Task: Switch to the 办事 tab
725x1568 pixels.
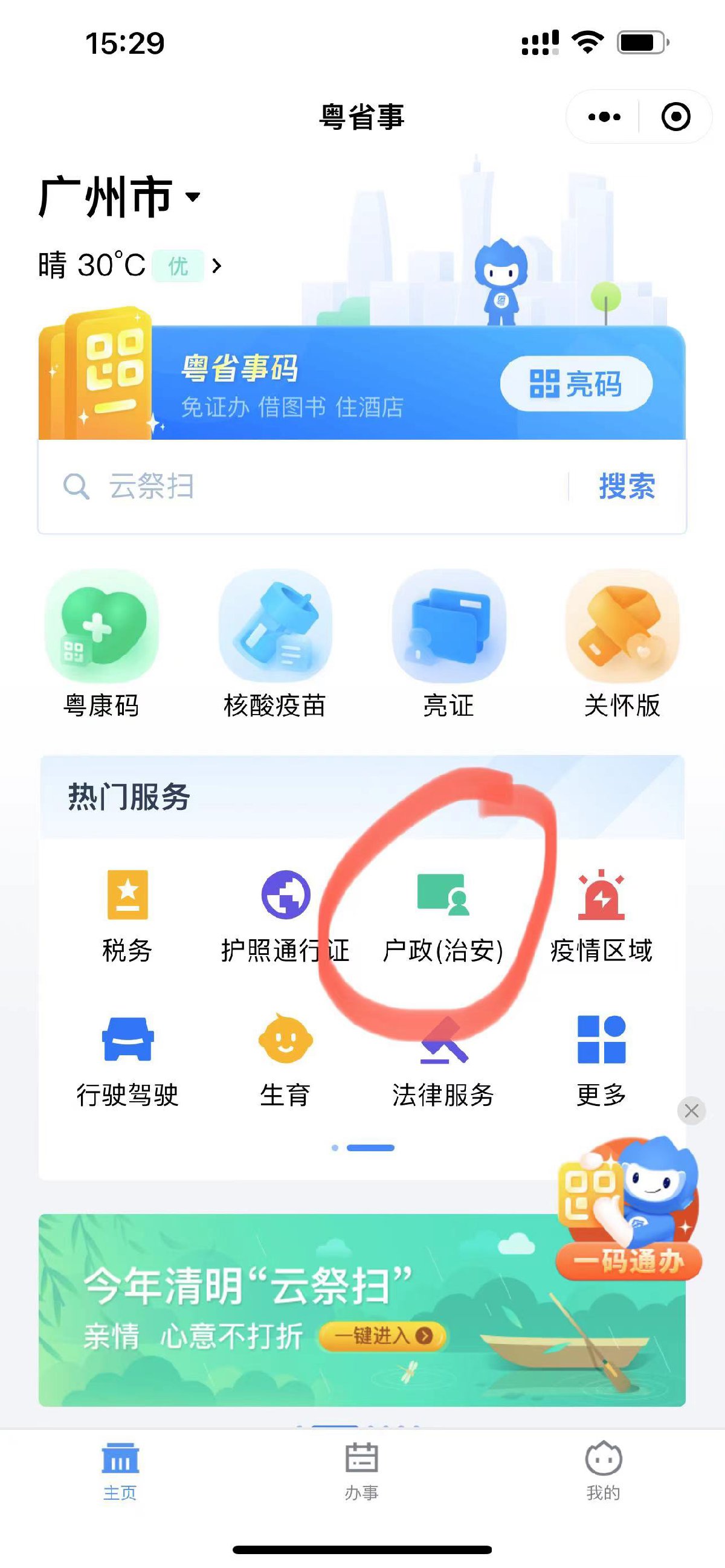Action: pyautogui.click(x=361, y=1471)
